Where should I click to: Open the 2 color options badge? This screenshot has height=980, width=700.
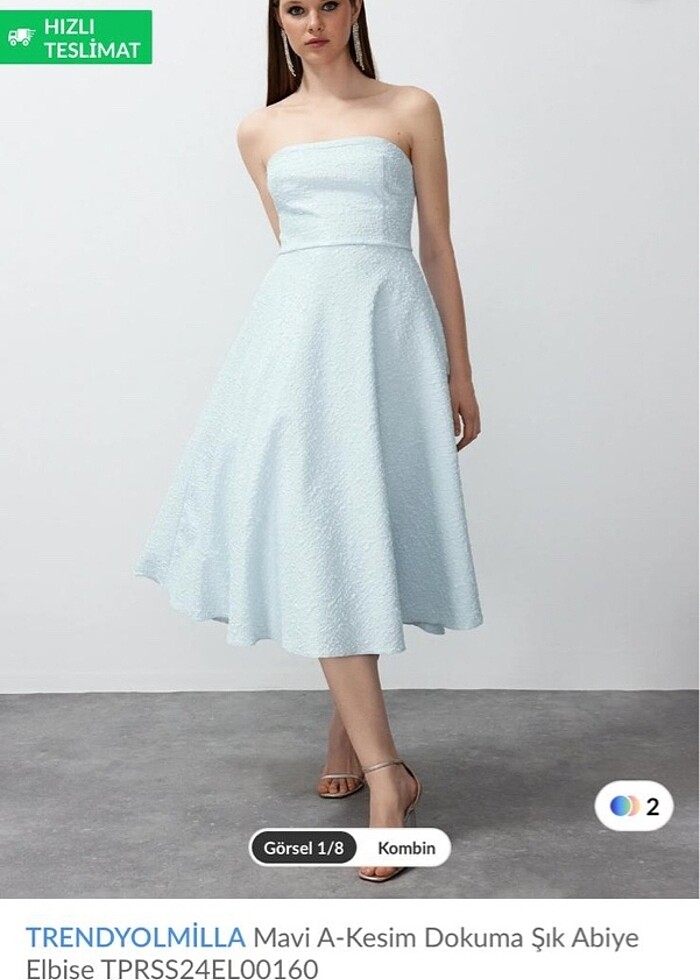coord(634,806)
